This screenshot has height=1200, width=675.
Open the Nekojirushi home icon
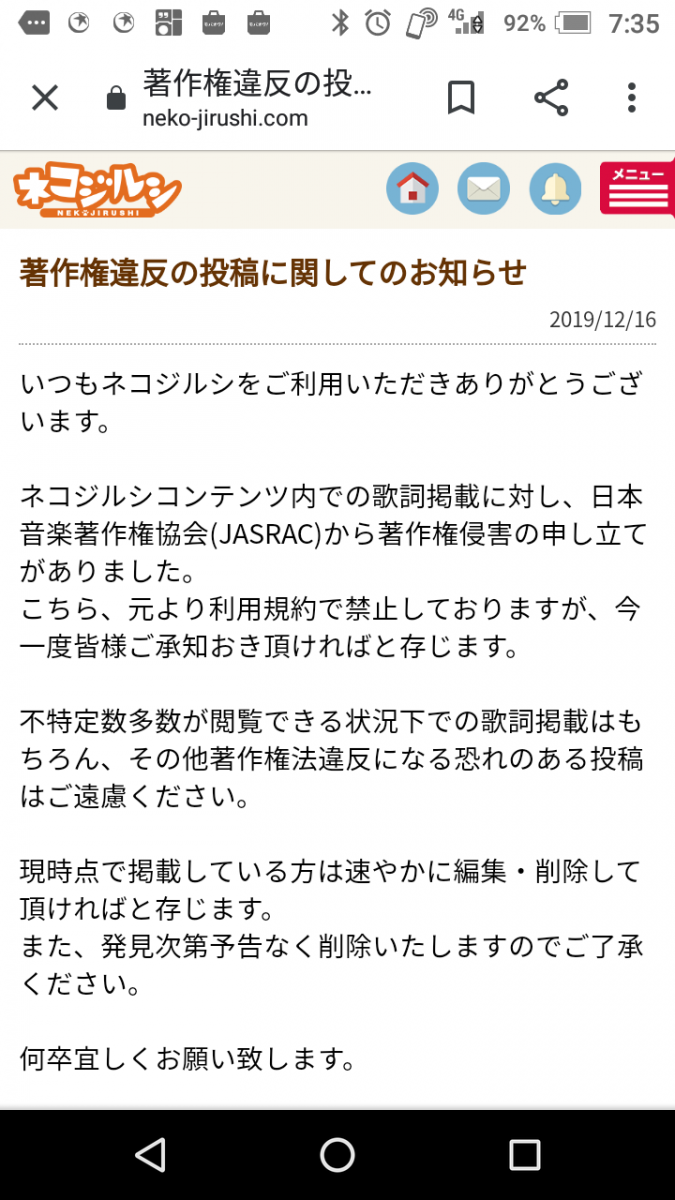click(x=413, y=189)
